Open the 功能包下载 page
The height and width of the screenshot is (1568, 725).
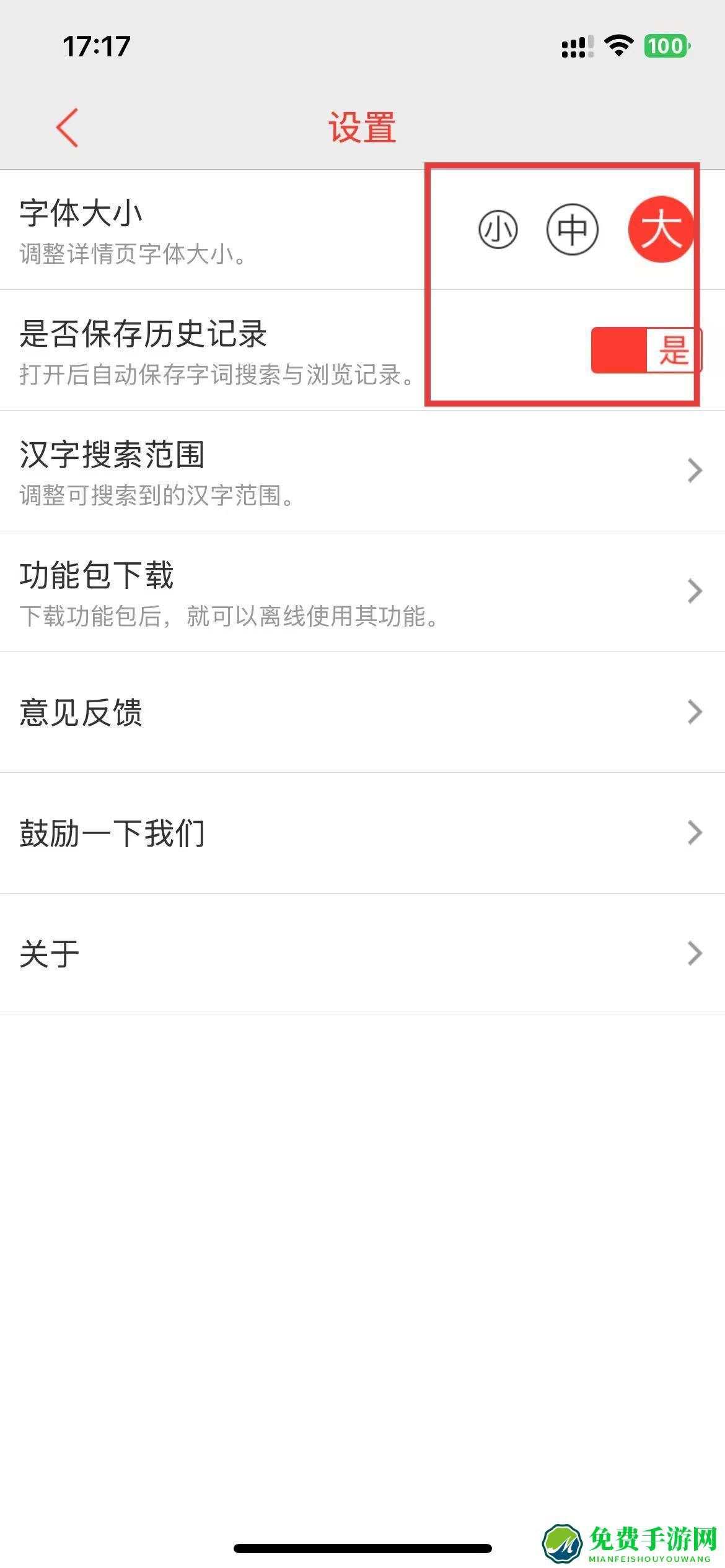click(x=362, y=591)
